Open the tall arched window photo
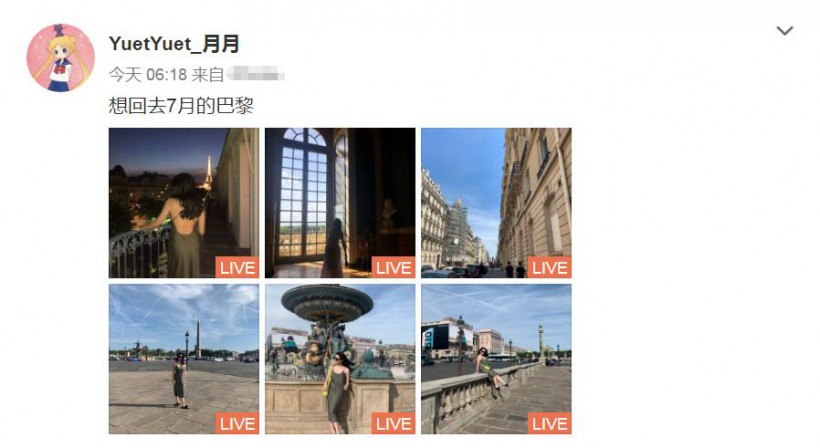This screenshot has width=820, height=448. click(x=339, y=203)
